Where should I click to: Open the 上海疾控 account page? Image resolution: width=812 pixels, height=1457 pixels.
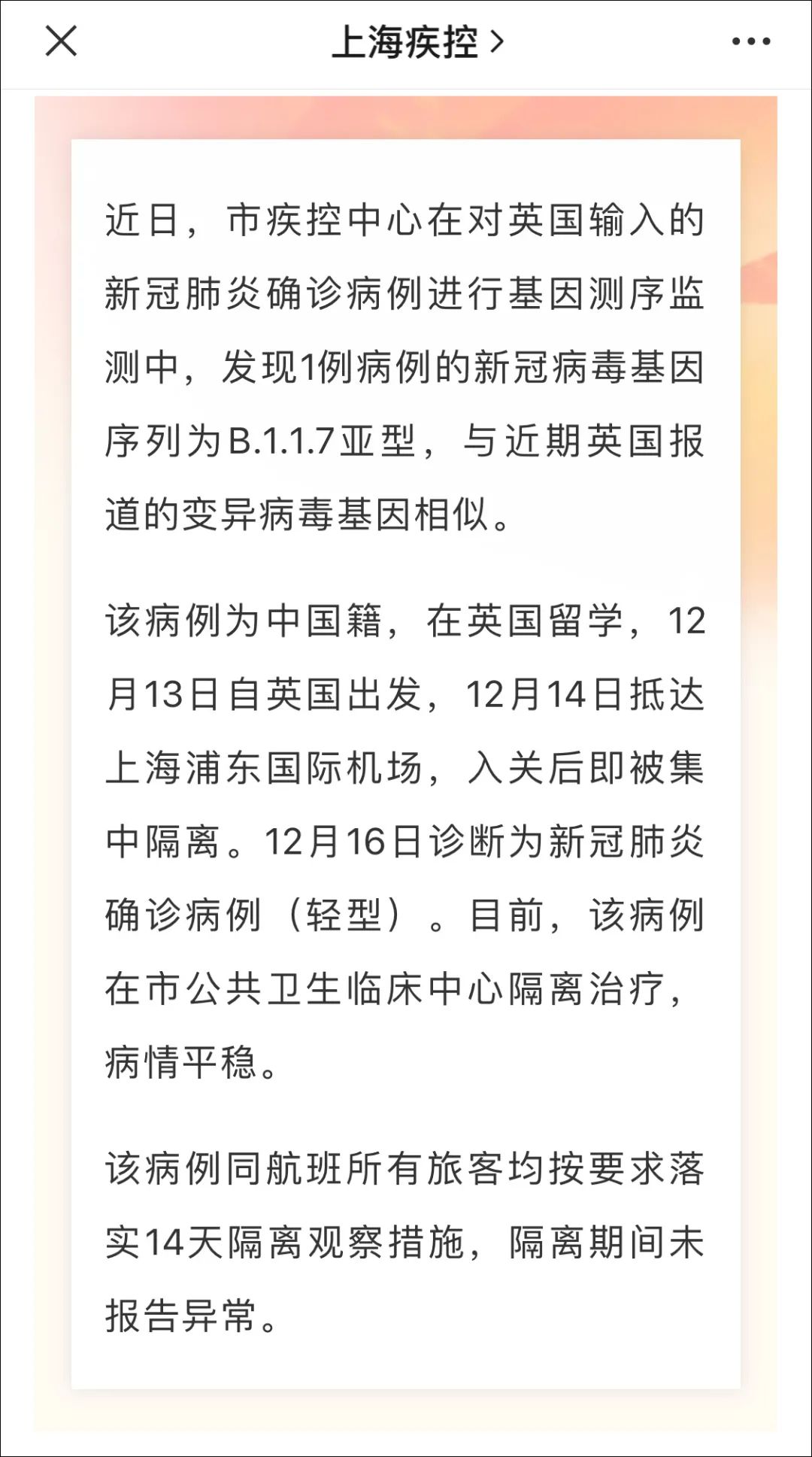click(x=417, y=42)
